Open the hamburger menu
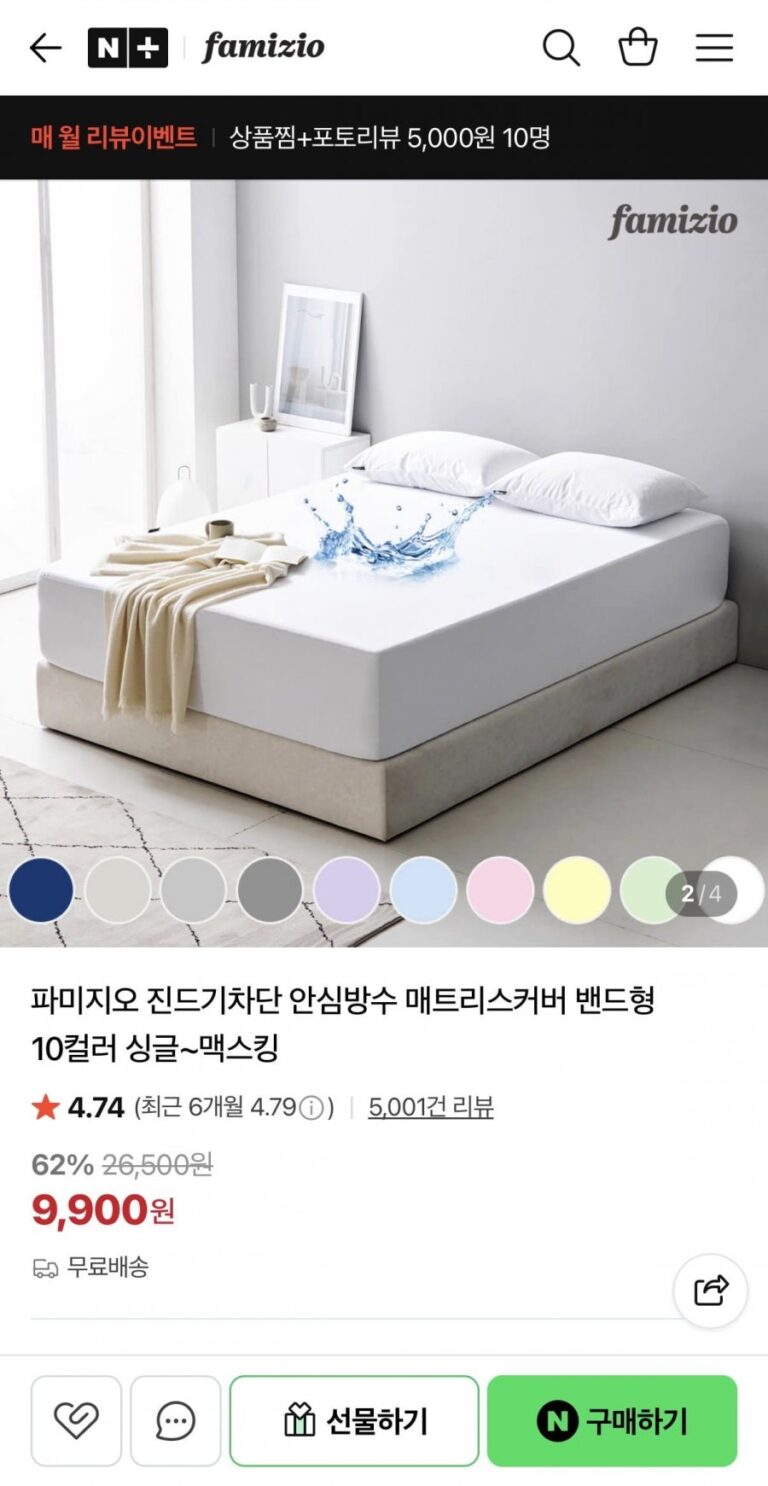 point(714,47)
